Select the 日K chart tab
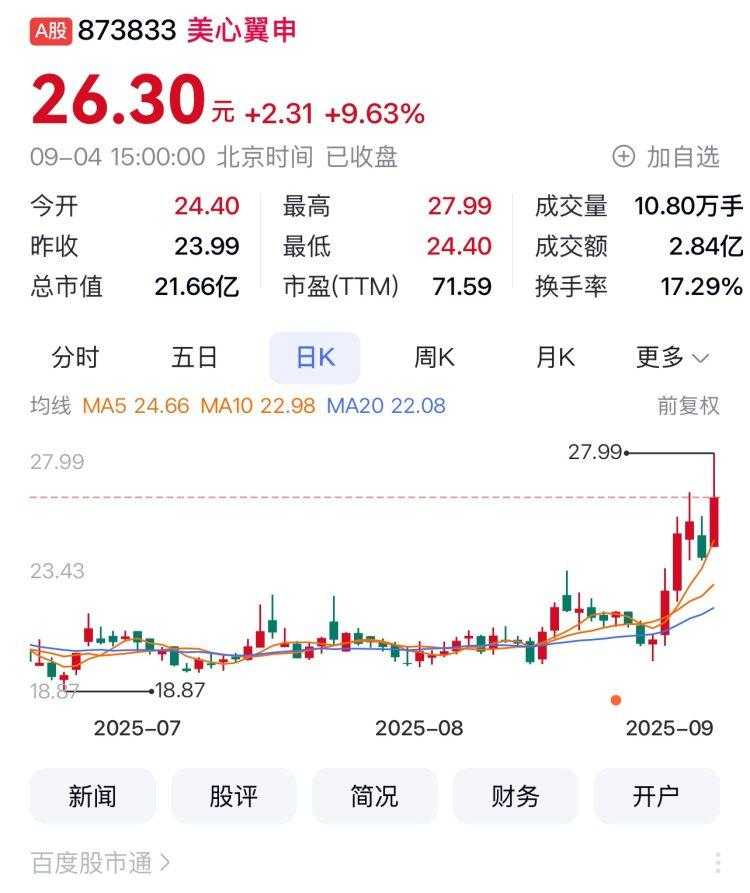The height and width of the screenshot is (893, 750). tap(315, 357)
